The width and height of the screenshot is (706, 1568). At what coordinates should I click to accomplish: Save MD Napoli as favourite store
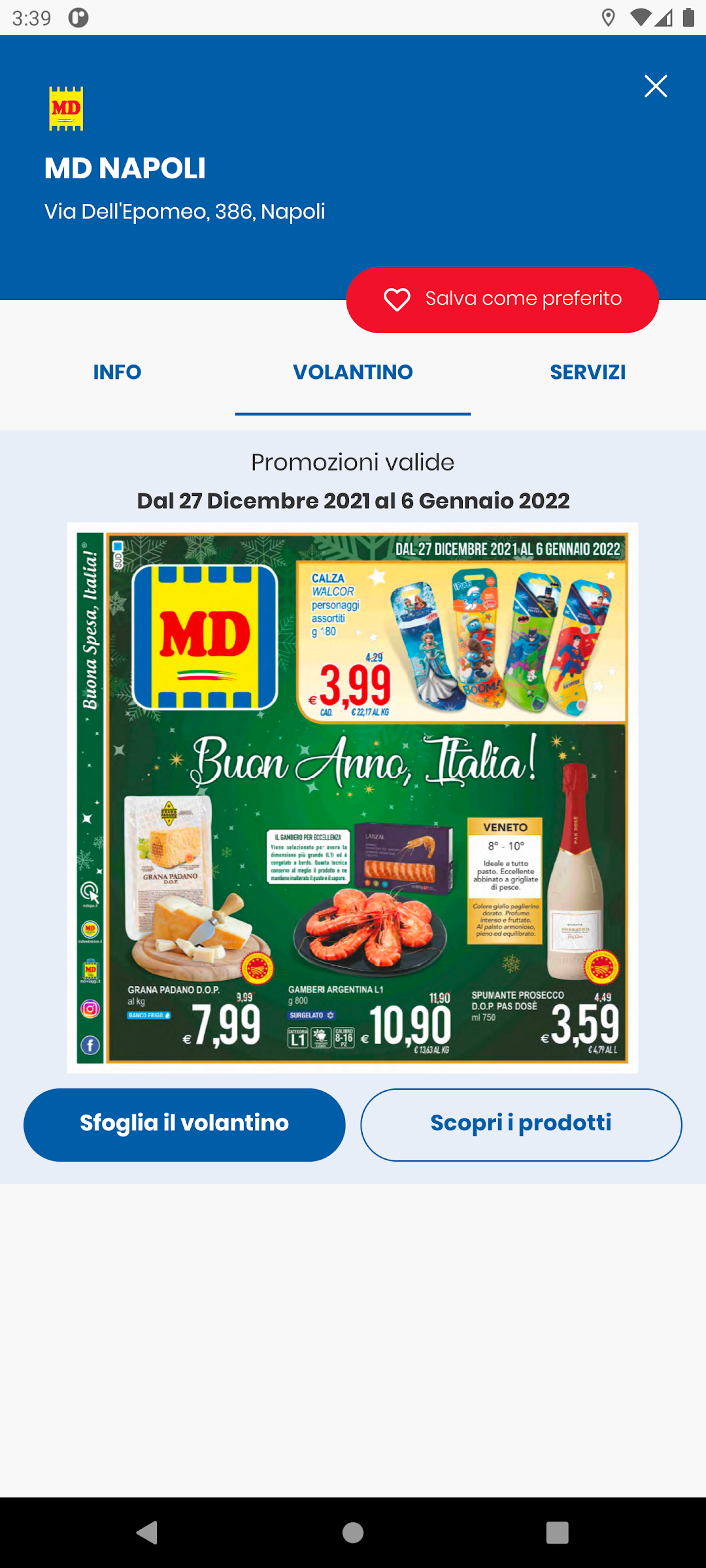click(502, 299)
